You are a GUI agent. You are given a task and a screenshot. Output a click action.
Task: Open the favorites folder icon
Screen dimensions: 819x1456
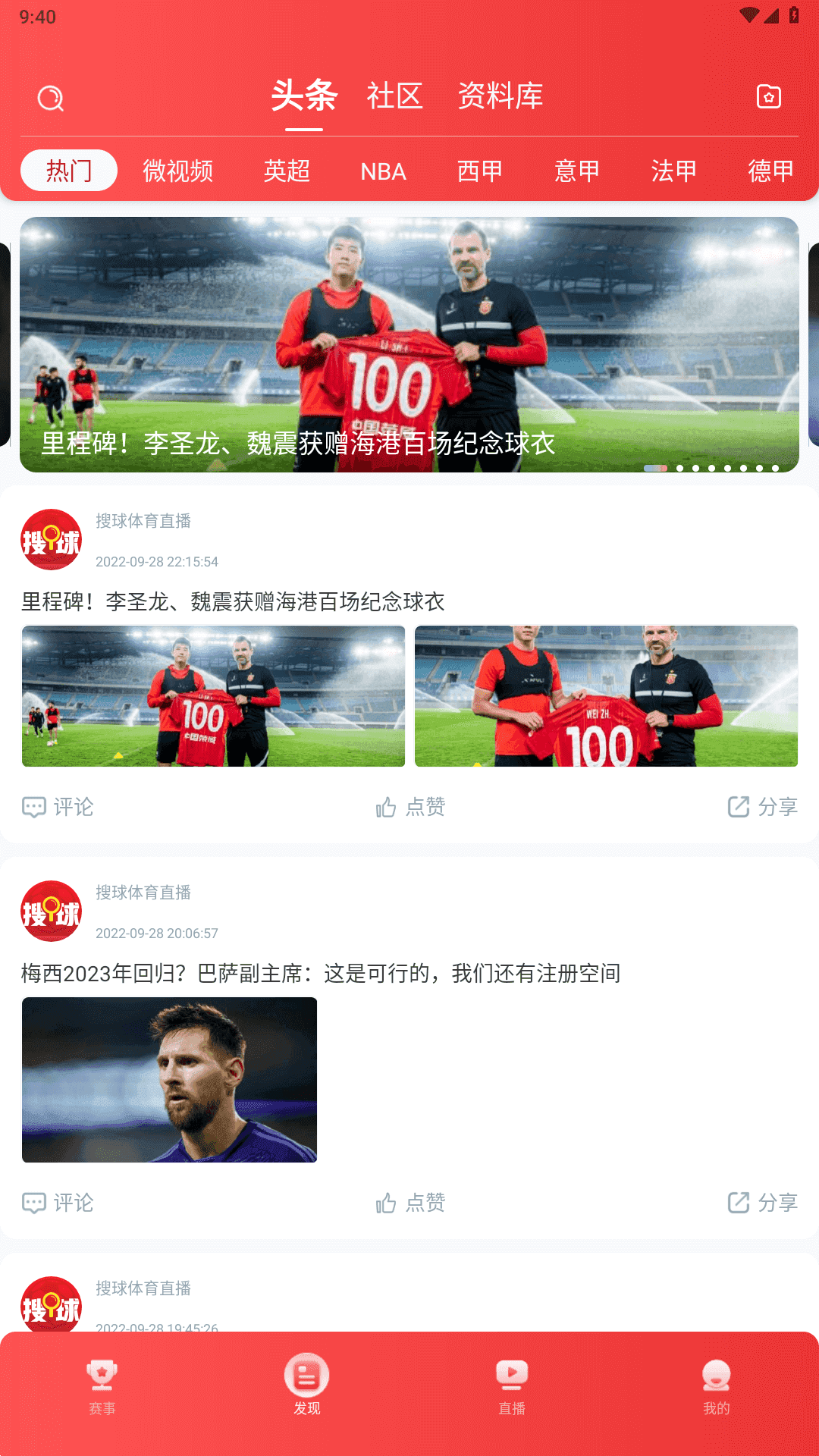point(769,96)
